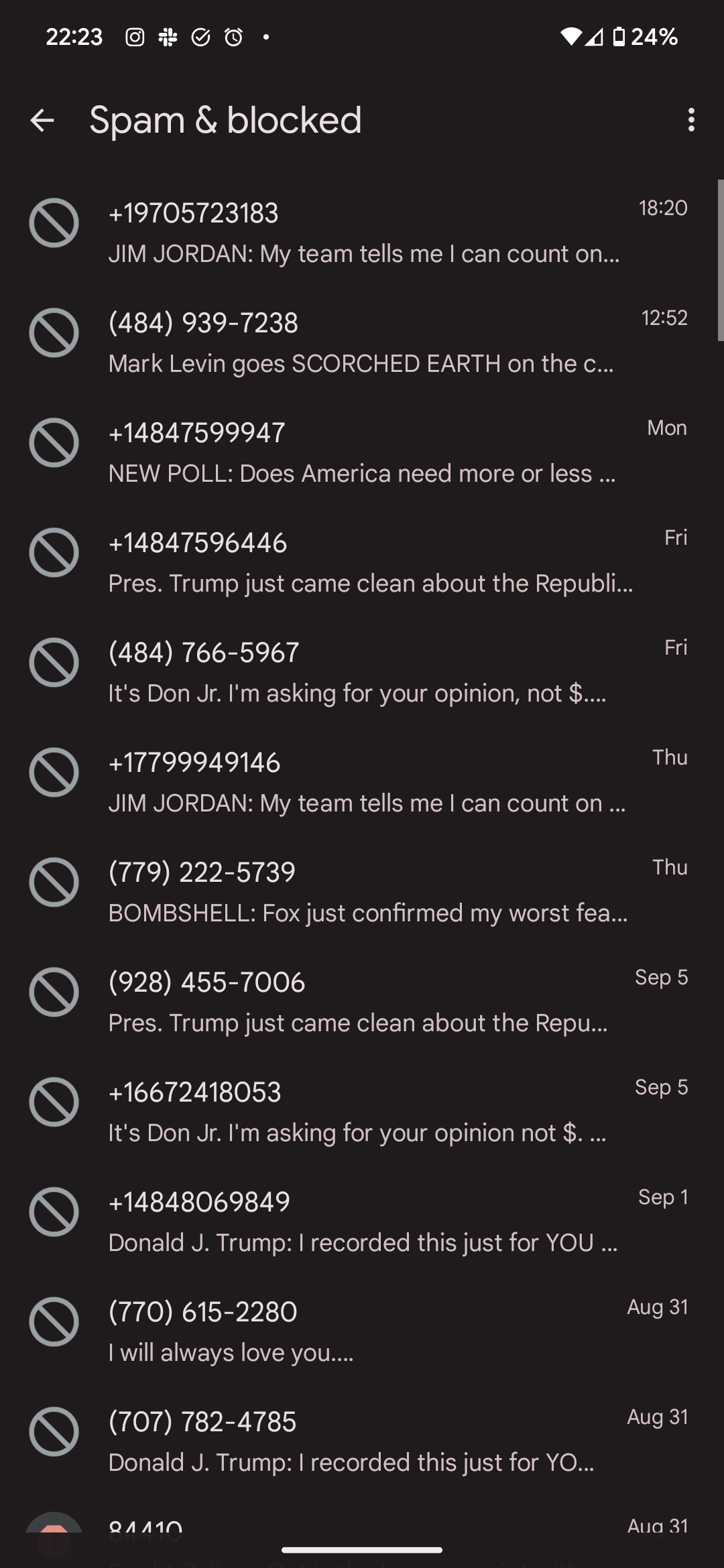Open the thread from (770) 615-2280

pos(362,1332)
